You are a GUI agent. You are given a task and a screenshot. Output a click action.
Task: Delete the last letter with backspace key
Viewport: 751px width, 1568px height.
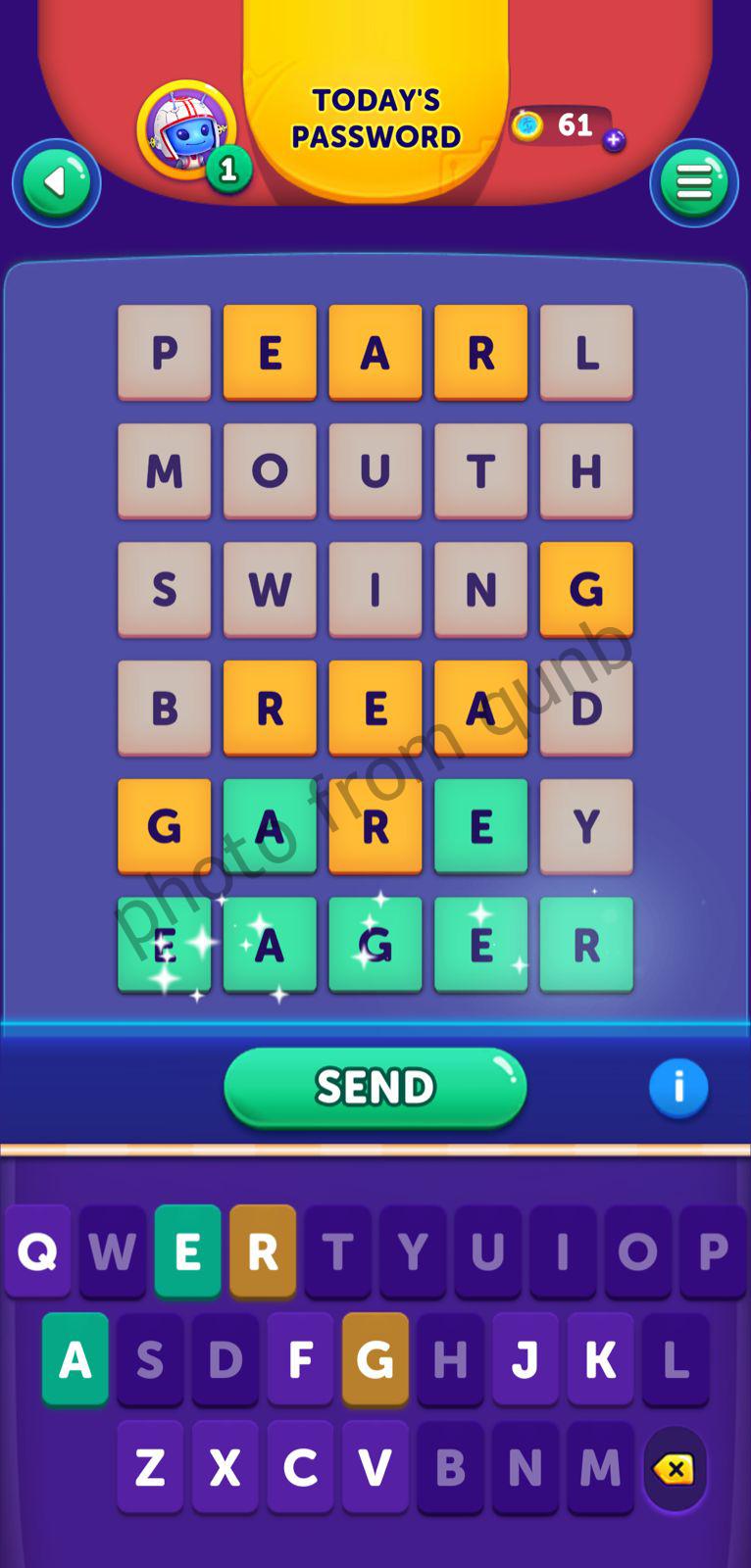click(x=675, y=1469)
